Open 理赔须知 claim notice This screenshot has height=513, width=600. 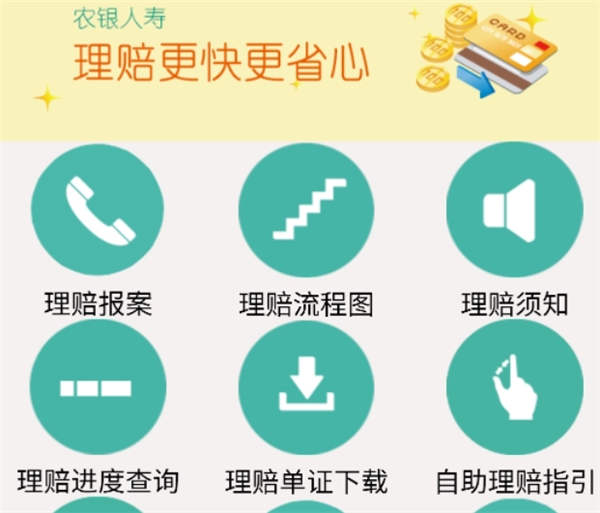[513, 211]
